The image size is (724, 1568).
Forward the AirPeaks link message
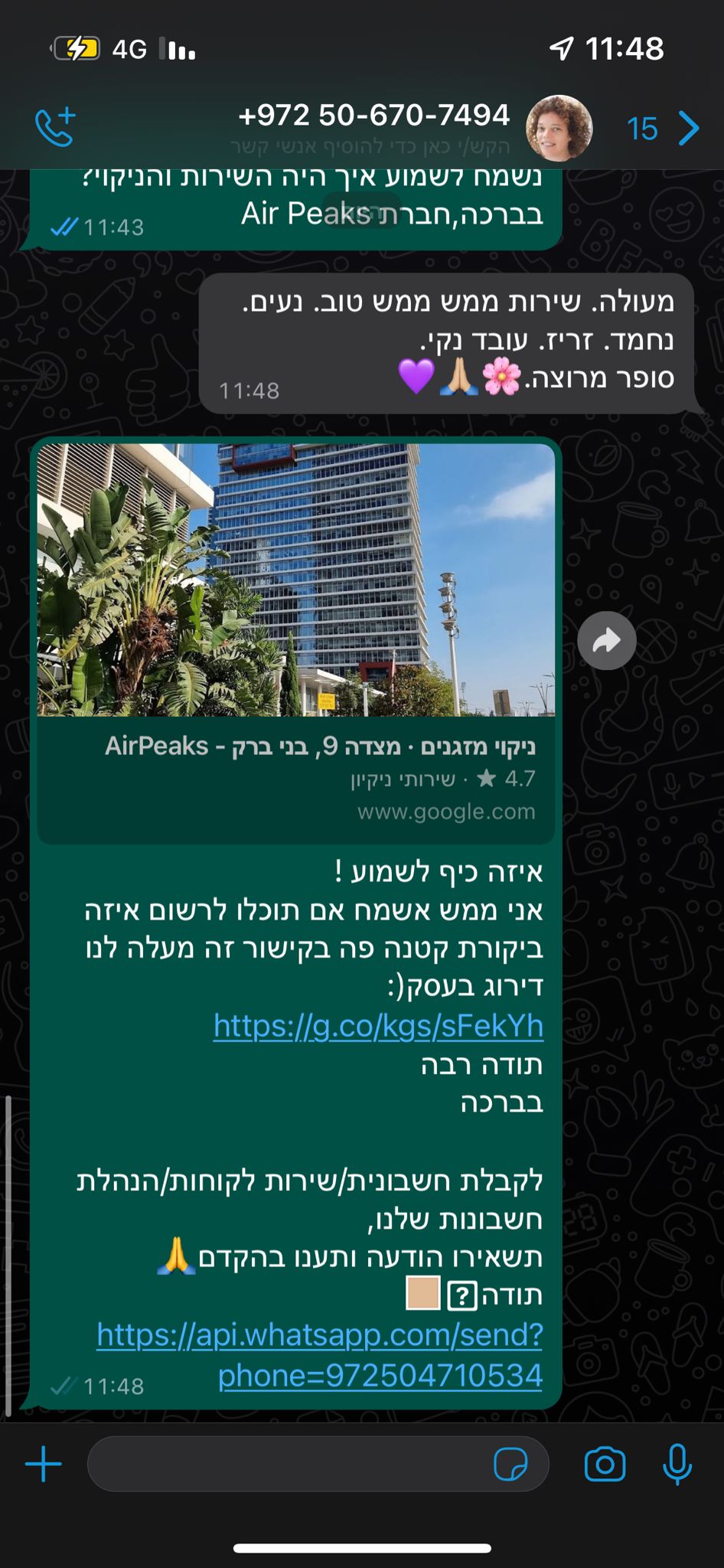pos(606,641)
